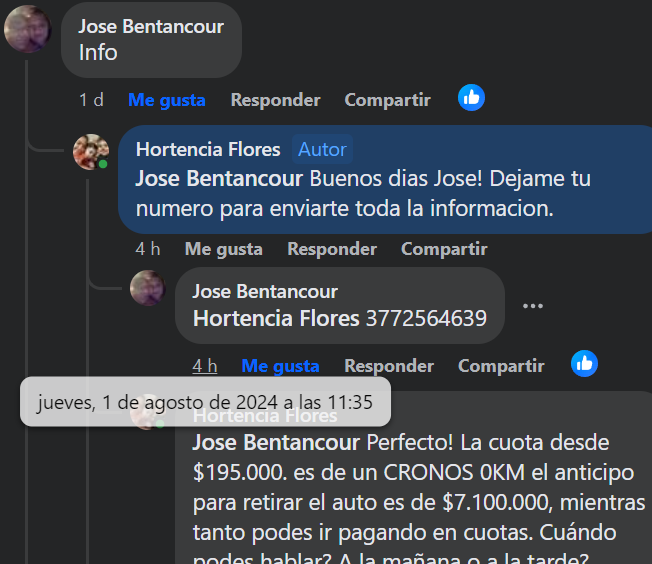
Task: Tap Me gusta under Jose's phone number comment
Action: click(280, 366)
